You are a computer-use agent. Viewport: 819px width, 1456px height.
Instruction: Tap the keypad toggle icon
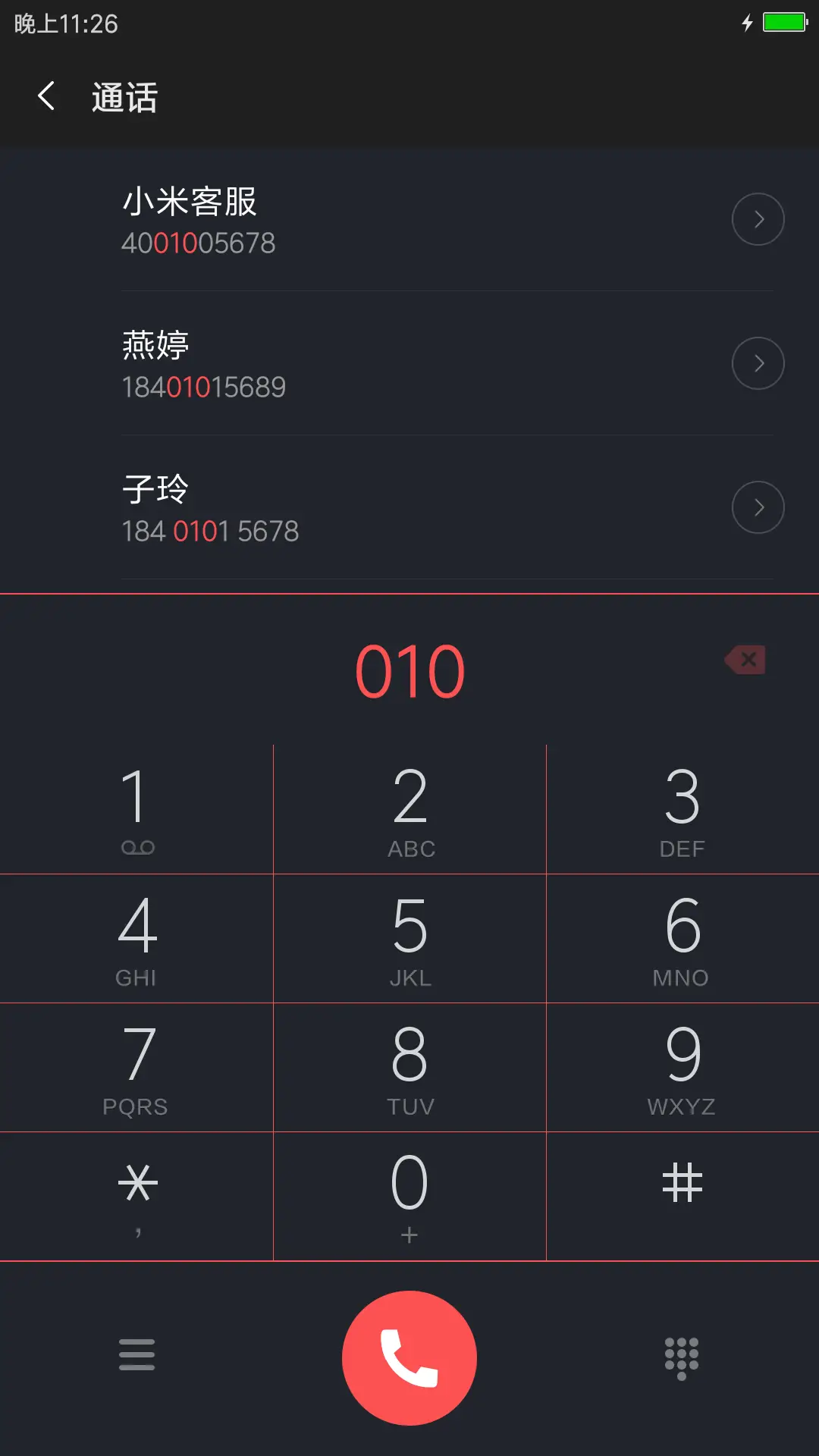point(681,1357)
